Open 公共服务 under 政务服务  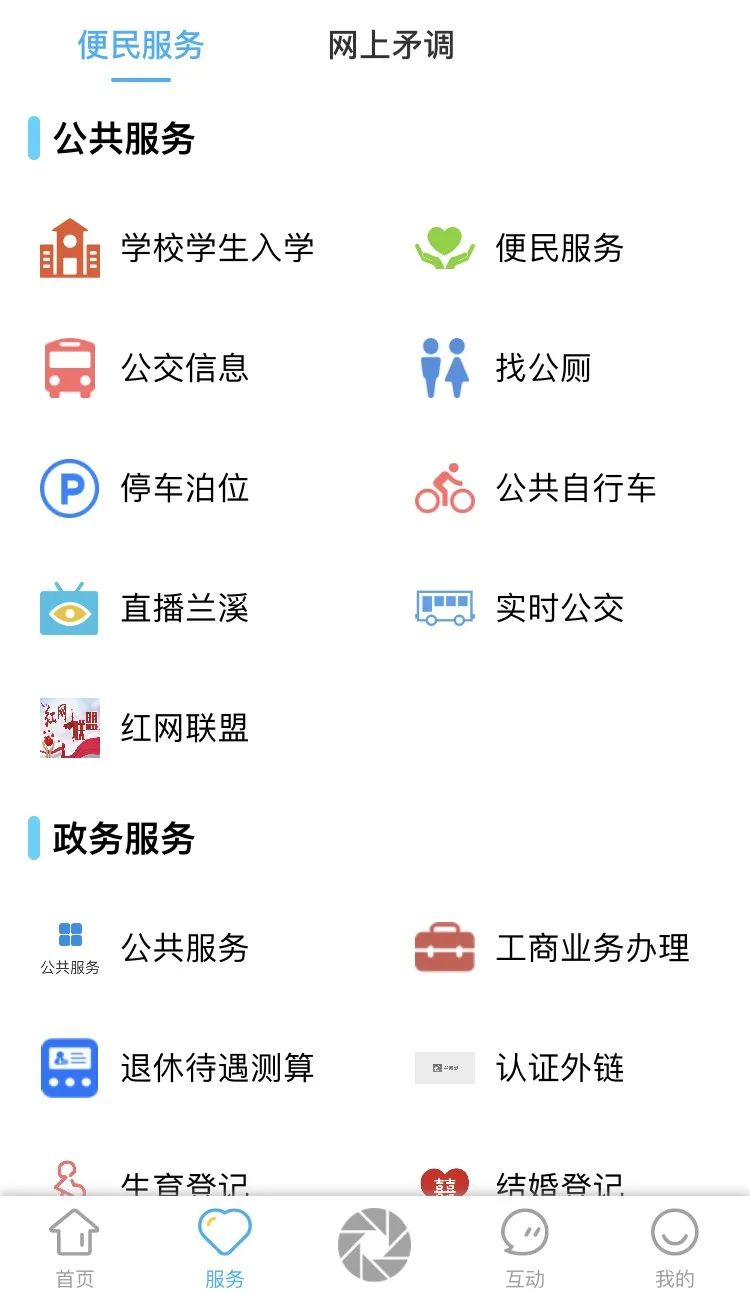click(145, 948)
